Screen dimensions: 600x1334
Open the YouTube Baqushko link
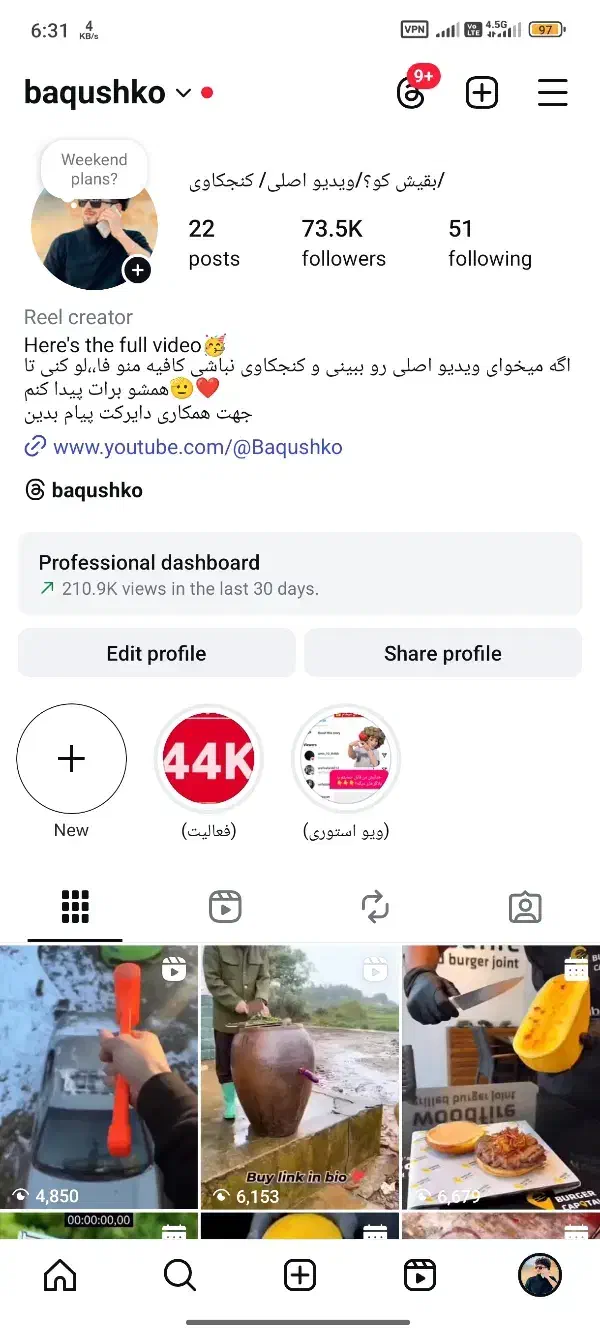click(196, 447)
